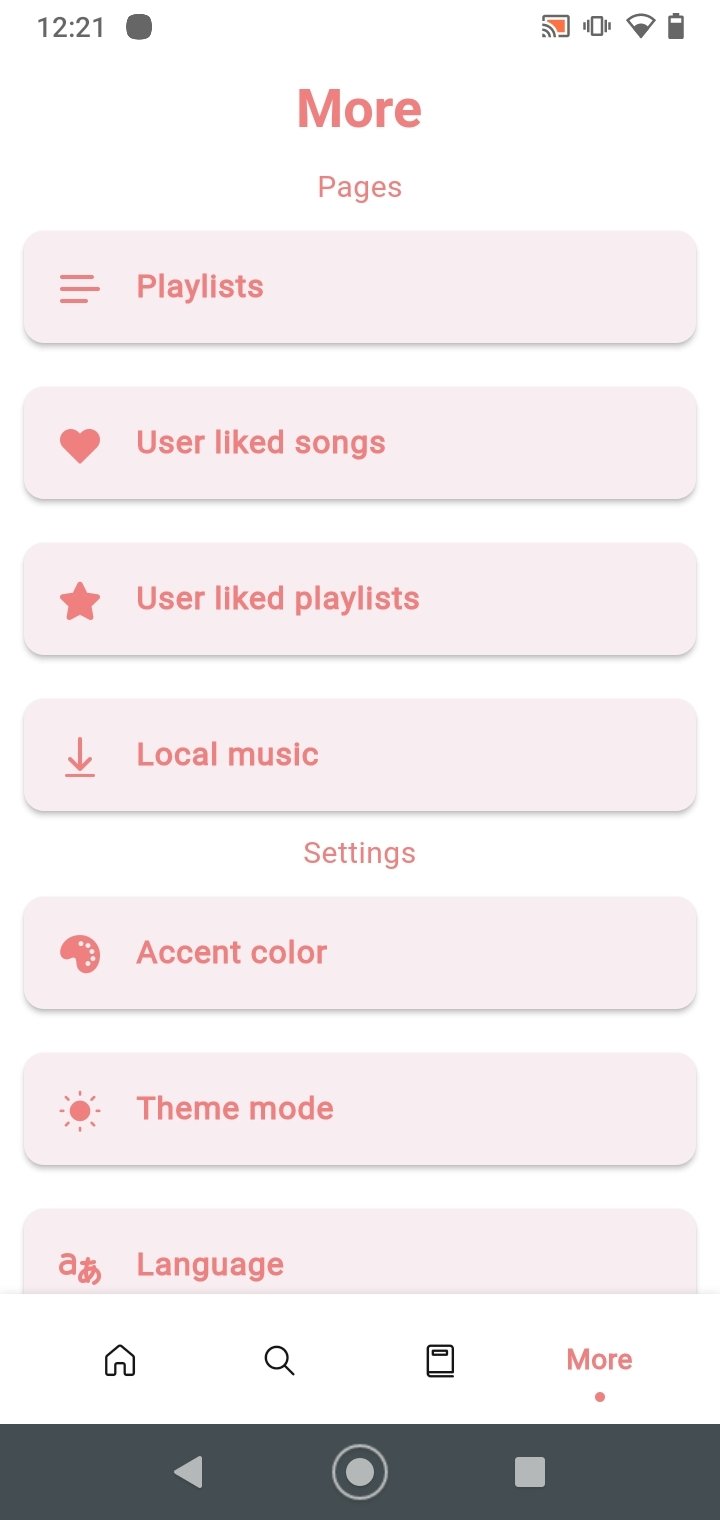Click the Cast icon in the status bar

pos(556,27)
